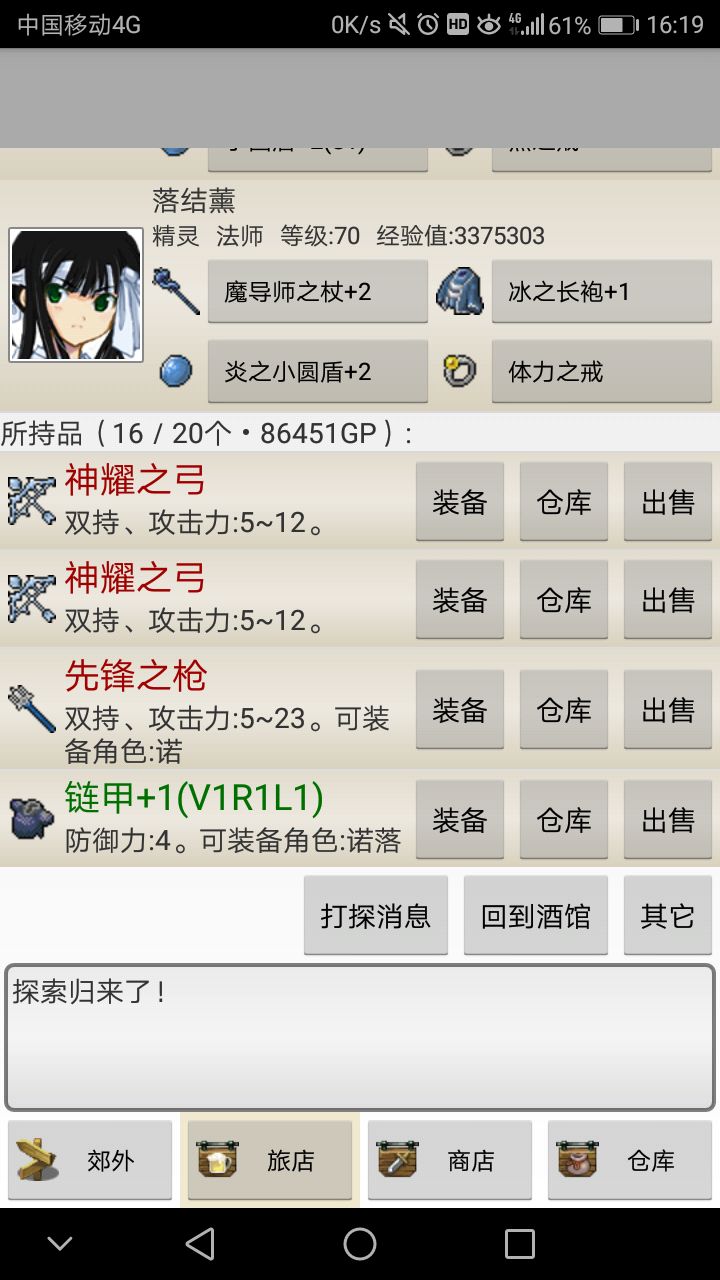The height and width of the screenshot is (1280, 720).
Task: Switch to 商店 tab
Action: pyautogui.click(x=450, y=1161)
